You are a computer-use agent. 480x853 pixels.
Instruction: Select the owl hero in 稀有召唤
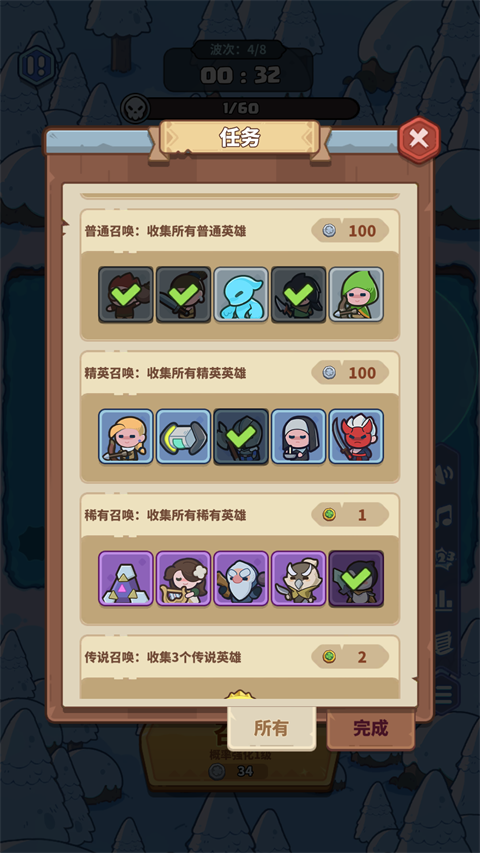click(298, 578)
